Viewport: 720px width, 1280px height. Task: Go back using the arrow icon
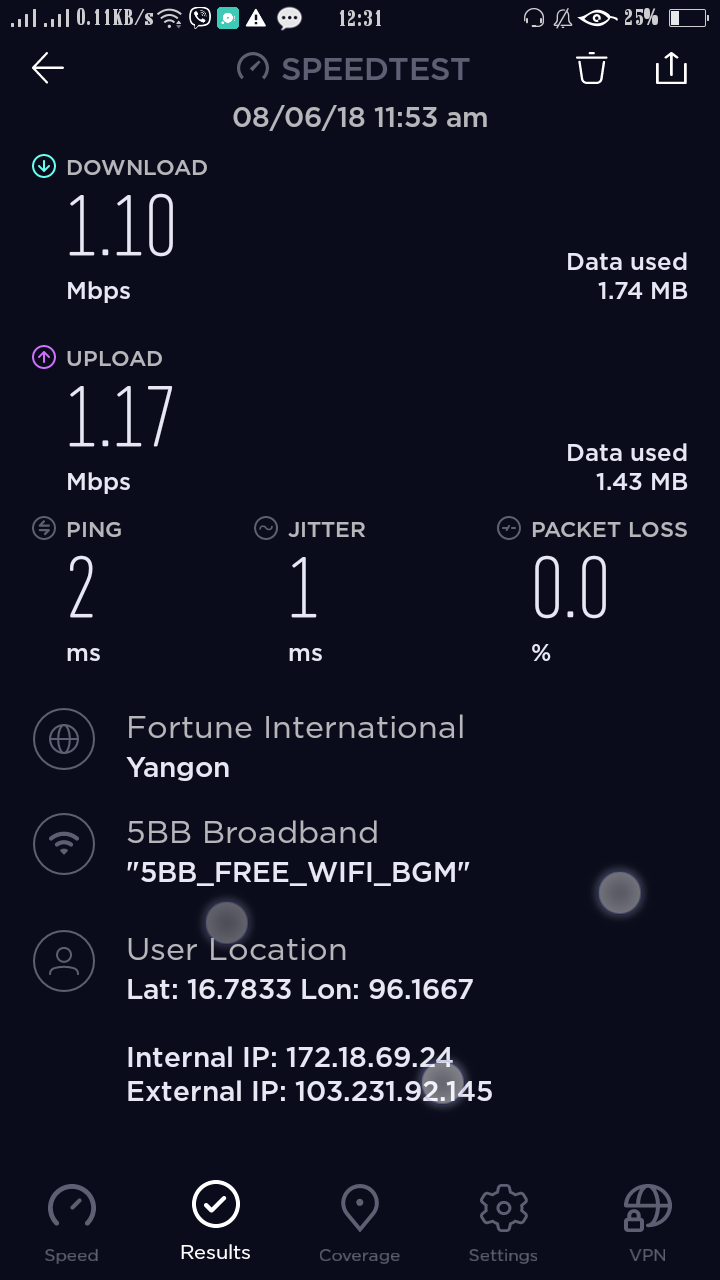pyautogui.click(x=48, y=68)
